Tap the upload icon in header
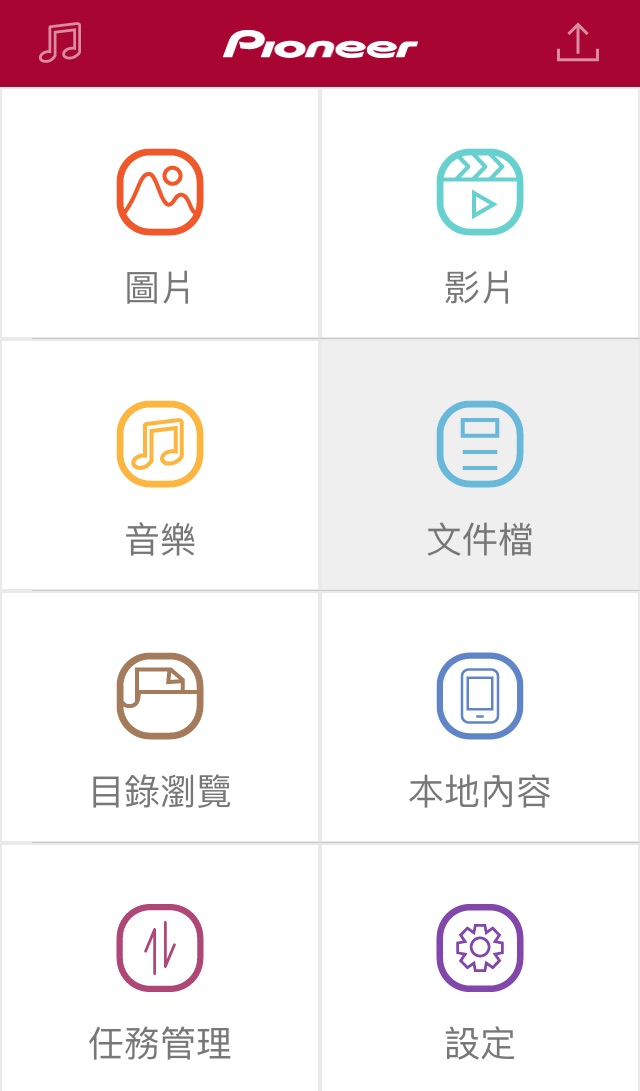640x1091 pixels. (x=577, y=43)
